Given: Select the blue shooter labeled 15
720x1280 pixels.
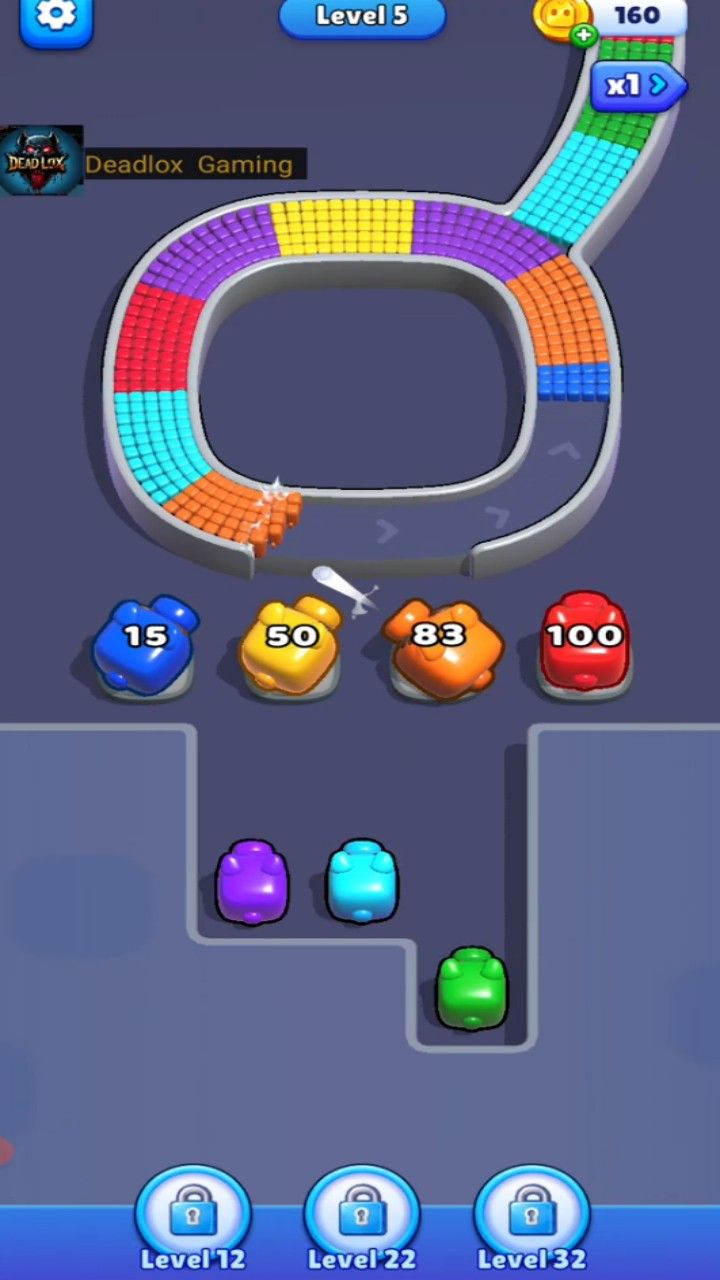Looking at the screenshot, I should coord(145,645).
